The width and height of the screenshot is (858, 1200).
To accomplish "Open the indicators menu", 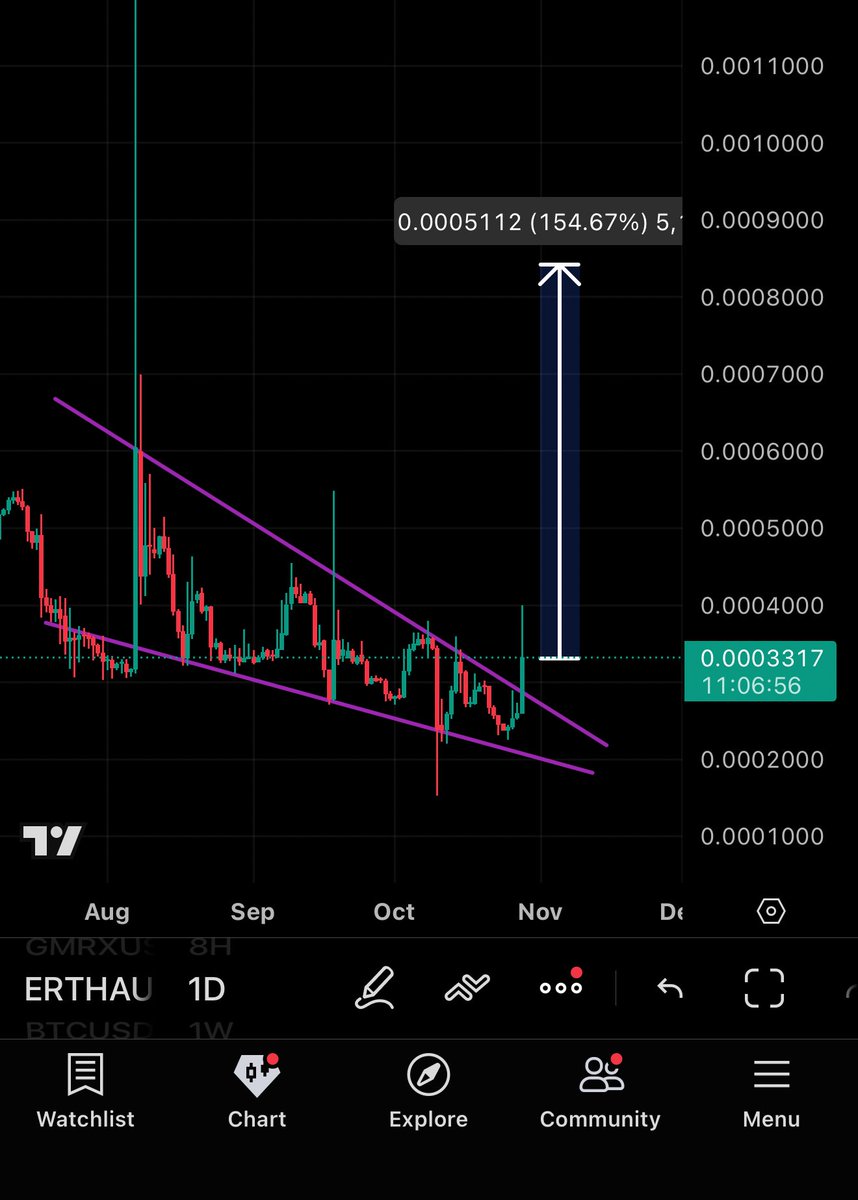I will point(467,988).
